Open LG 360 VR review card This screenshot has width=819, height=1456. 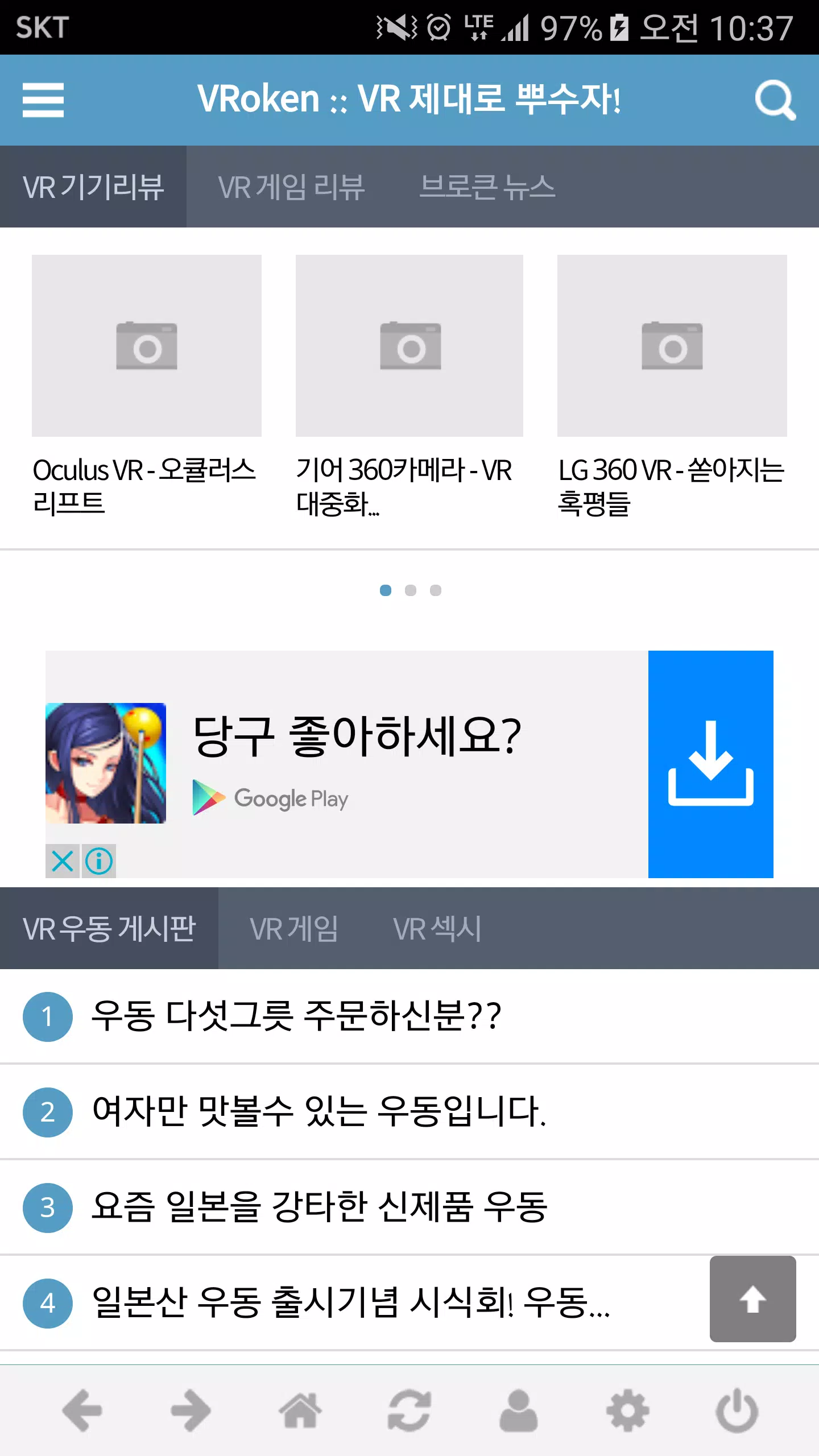point(672,387)
